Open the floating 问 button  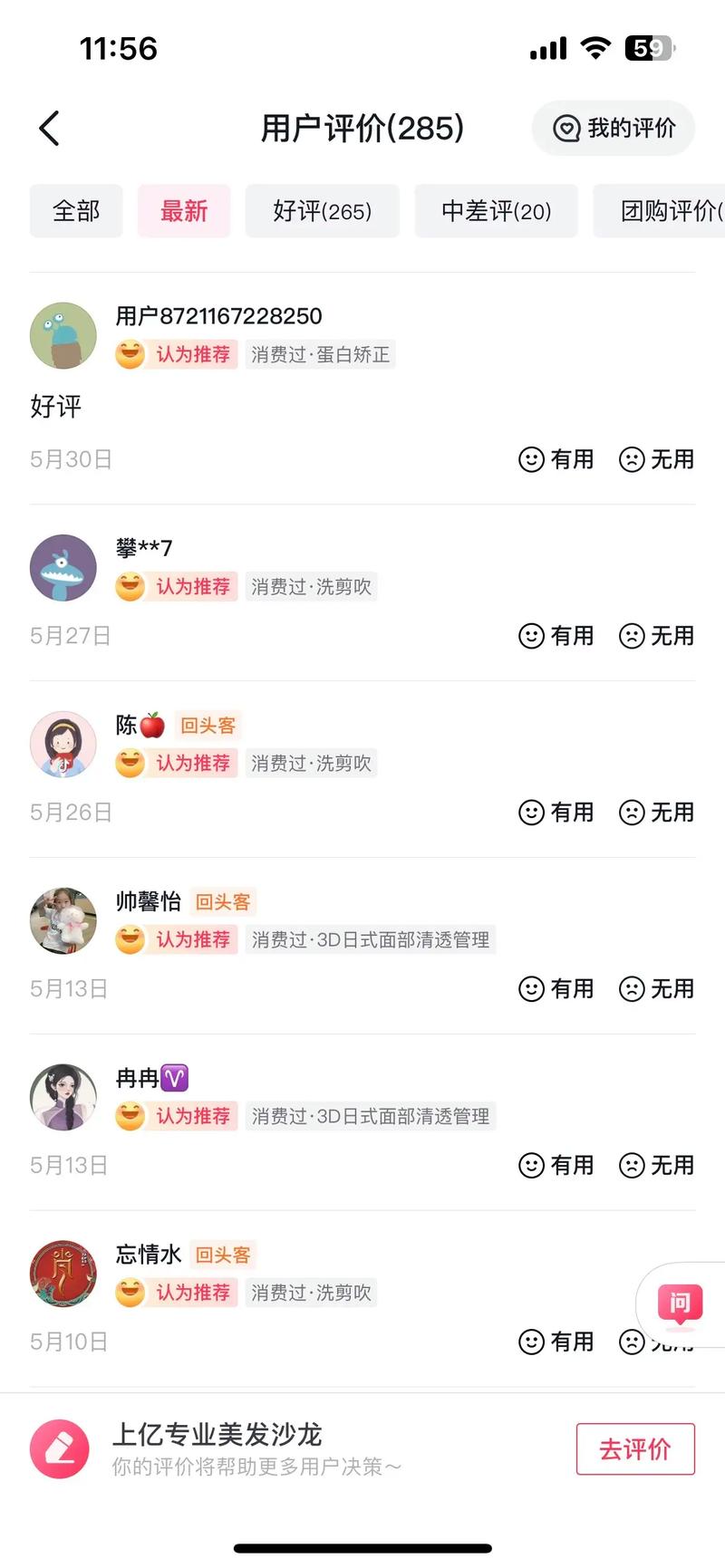click(680, 1304)
